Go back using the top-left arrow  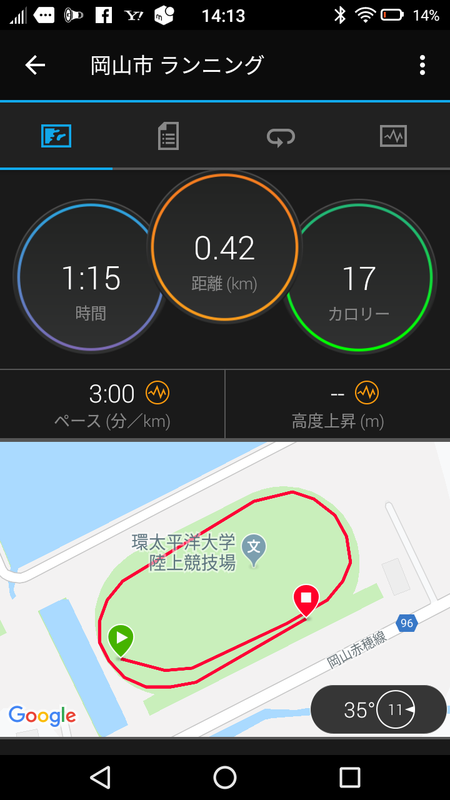(35, 65)
